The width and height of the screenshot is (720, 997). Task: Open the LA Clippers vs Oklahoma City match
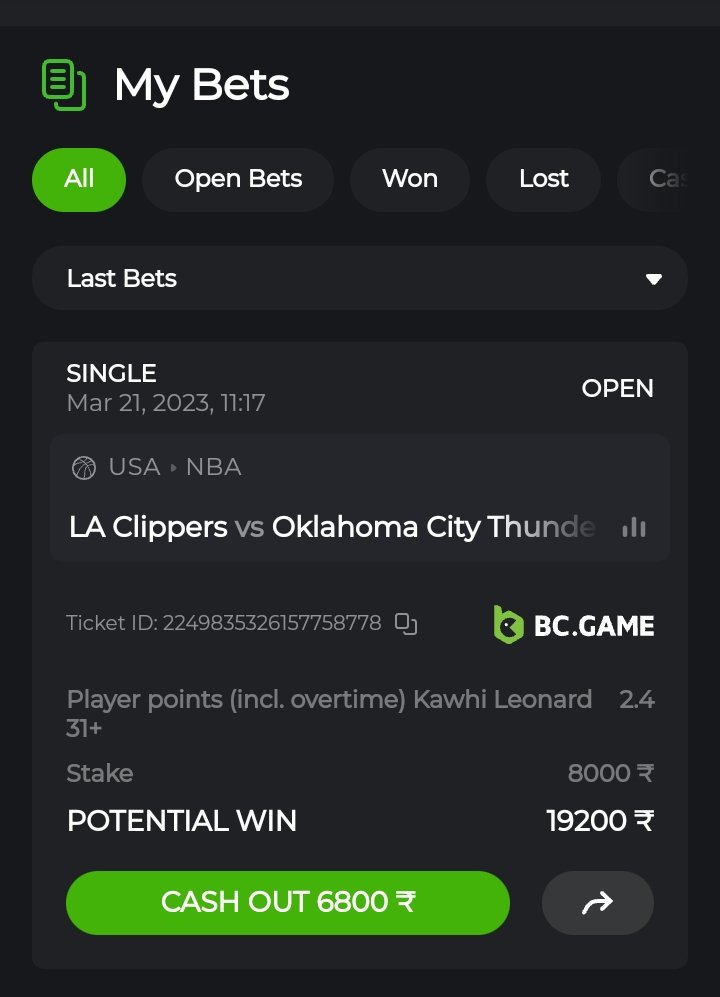pos(332,527)
